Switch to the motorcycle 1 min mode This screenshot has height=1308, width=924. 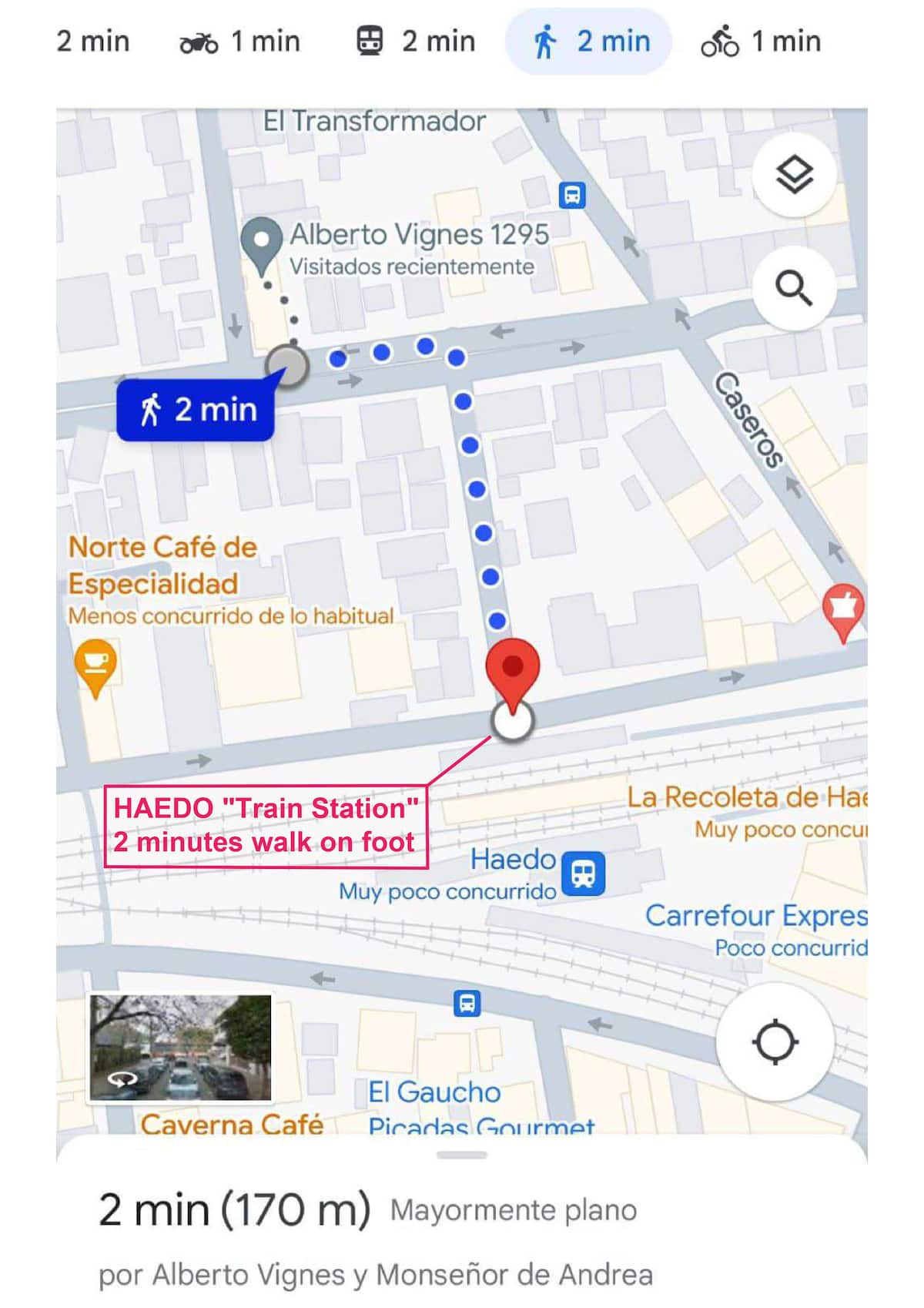click(x=239, y=42)
